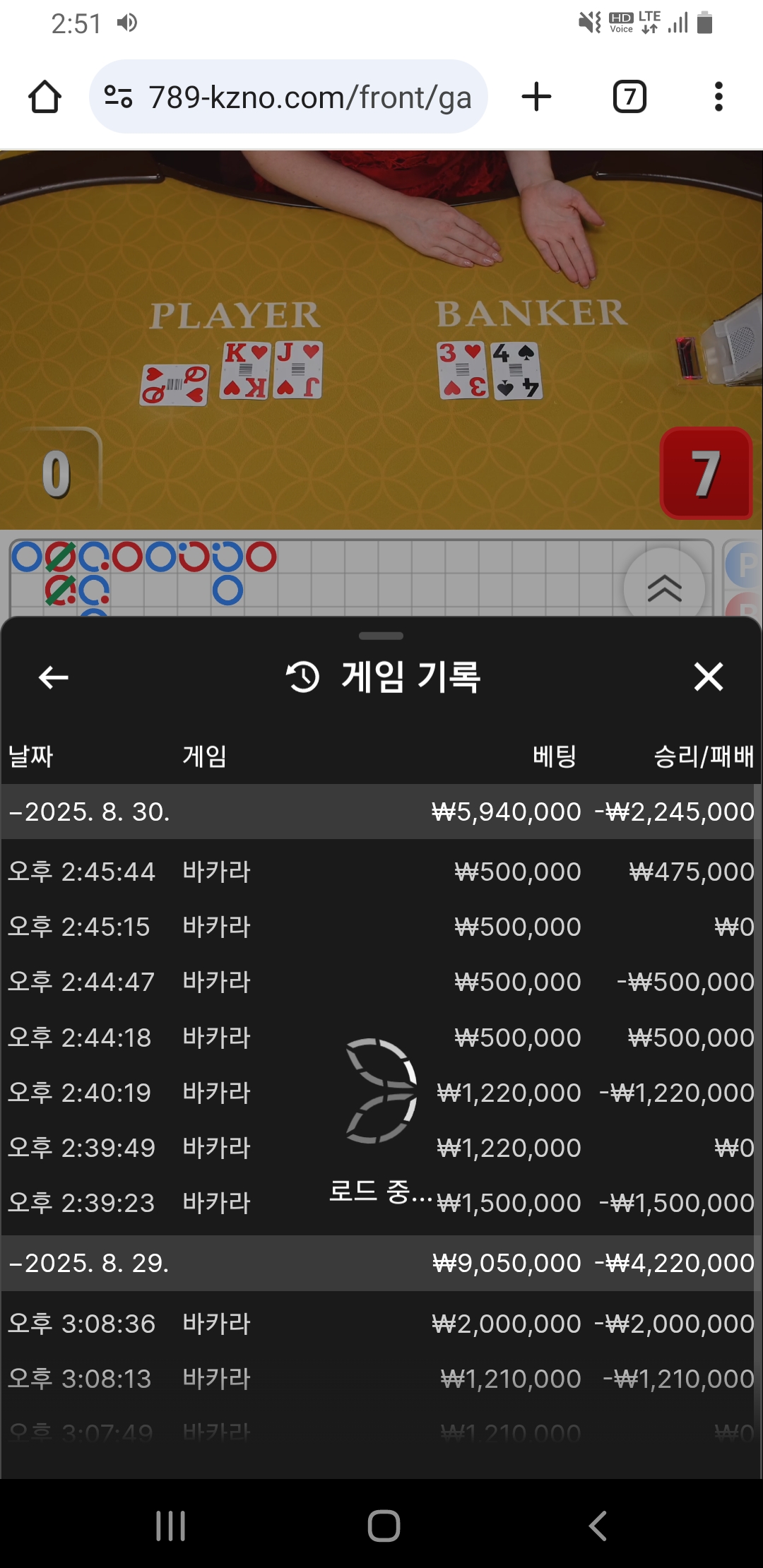Tap the system back button

tap(598, 1526)
